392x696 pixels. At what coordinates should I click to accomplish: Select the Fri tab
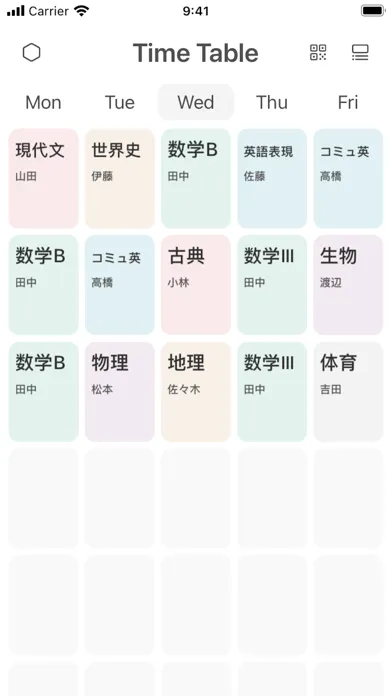(x=348, y=102)
